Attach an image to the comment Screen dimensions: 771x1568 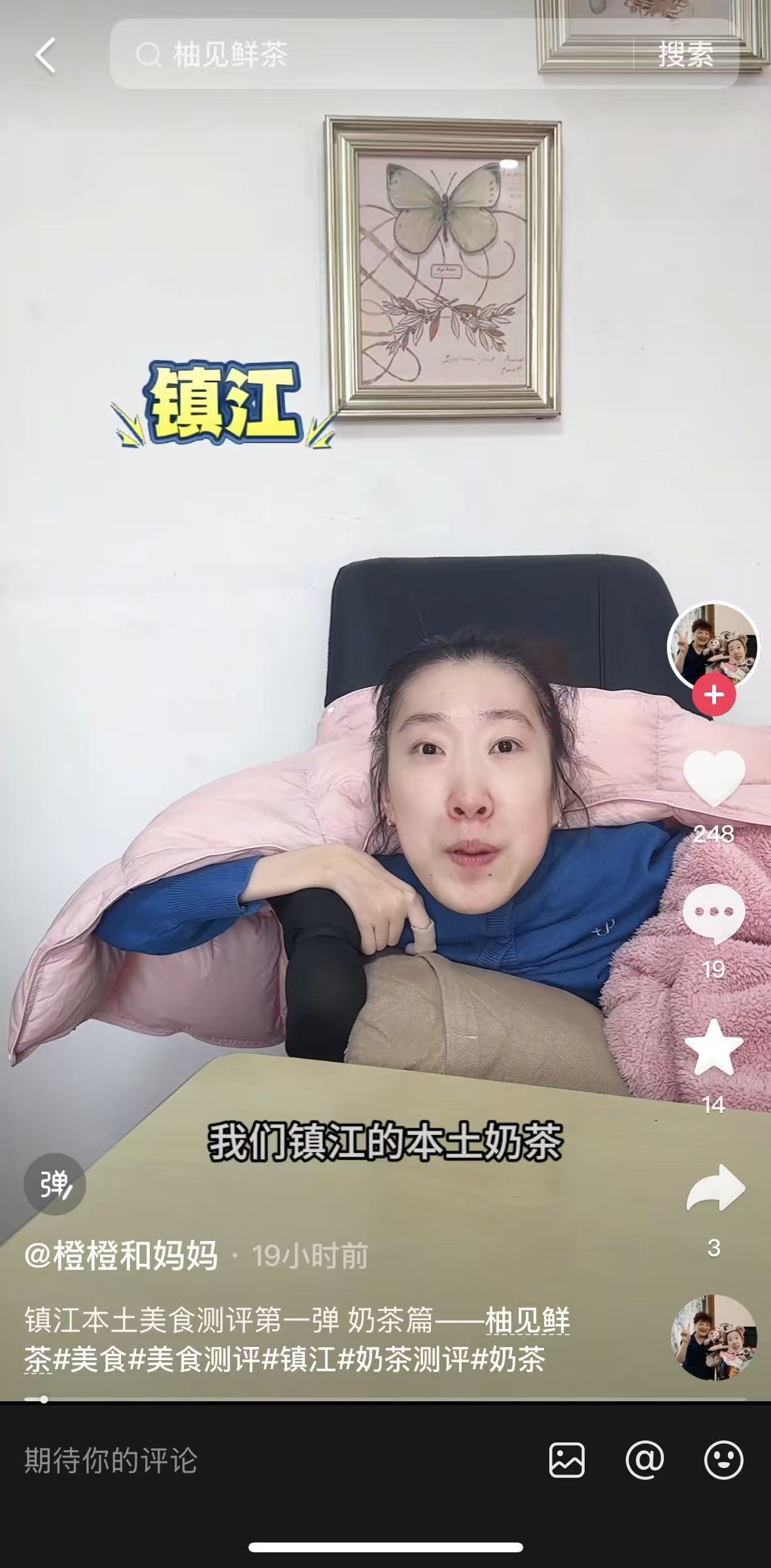(567, 1460)
